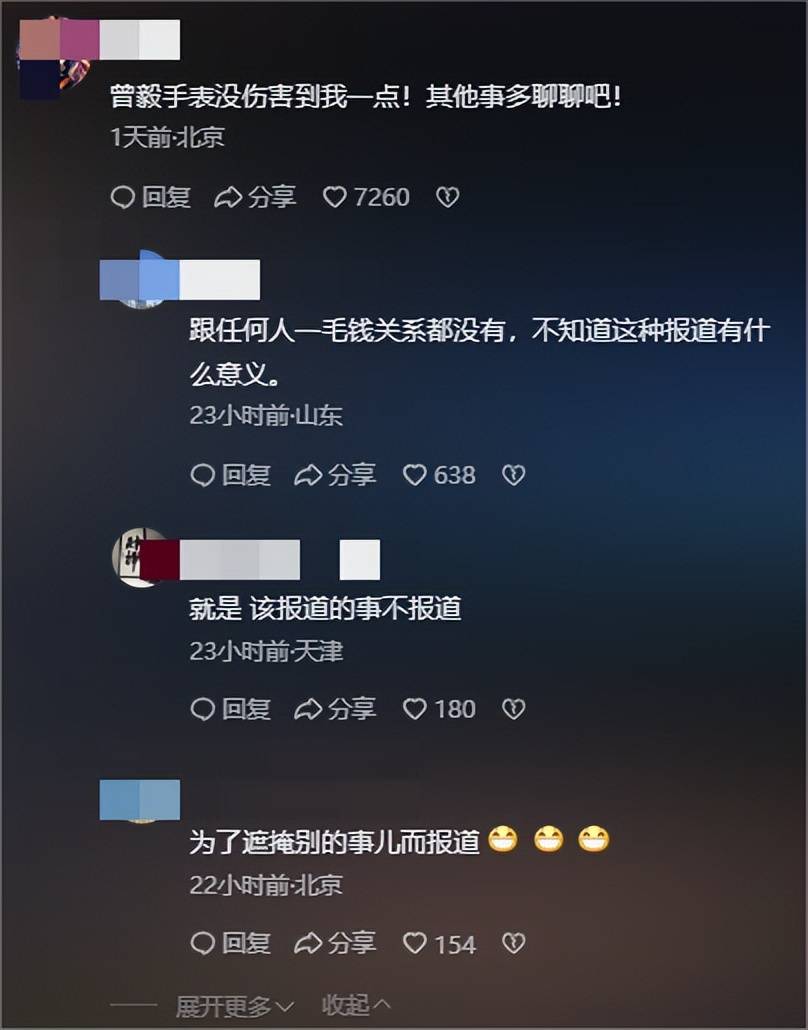The height and width of the screenshot is (1030, 808).
Task: Share the comment with 638 likes
Action: (x=335, y=474)
